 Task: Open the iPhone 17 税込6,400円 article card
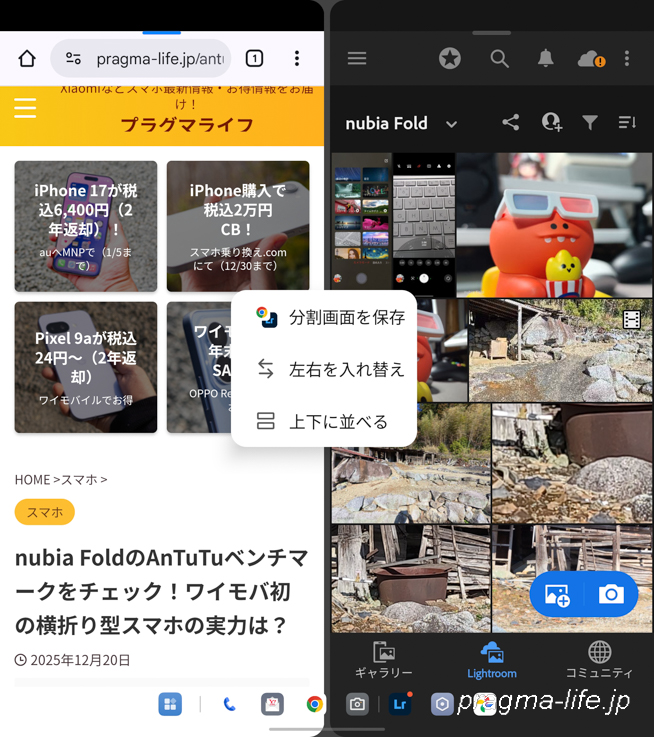tap(86, 226)
